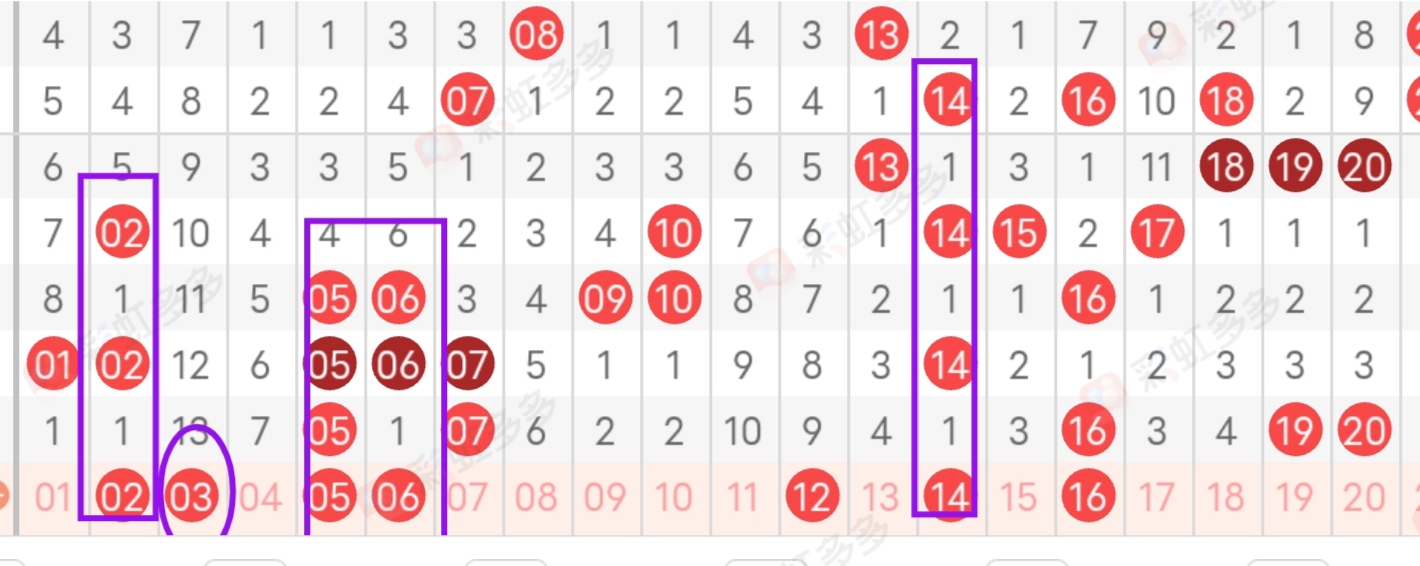
Task: Deselect number 12 in the pick row
Action: (812, 497)
